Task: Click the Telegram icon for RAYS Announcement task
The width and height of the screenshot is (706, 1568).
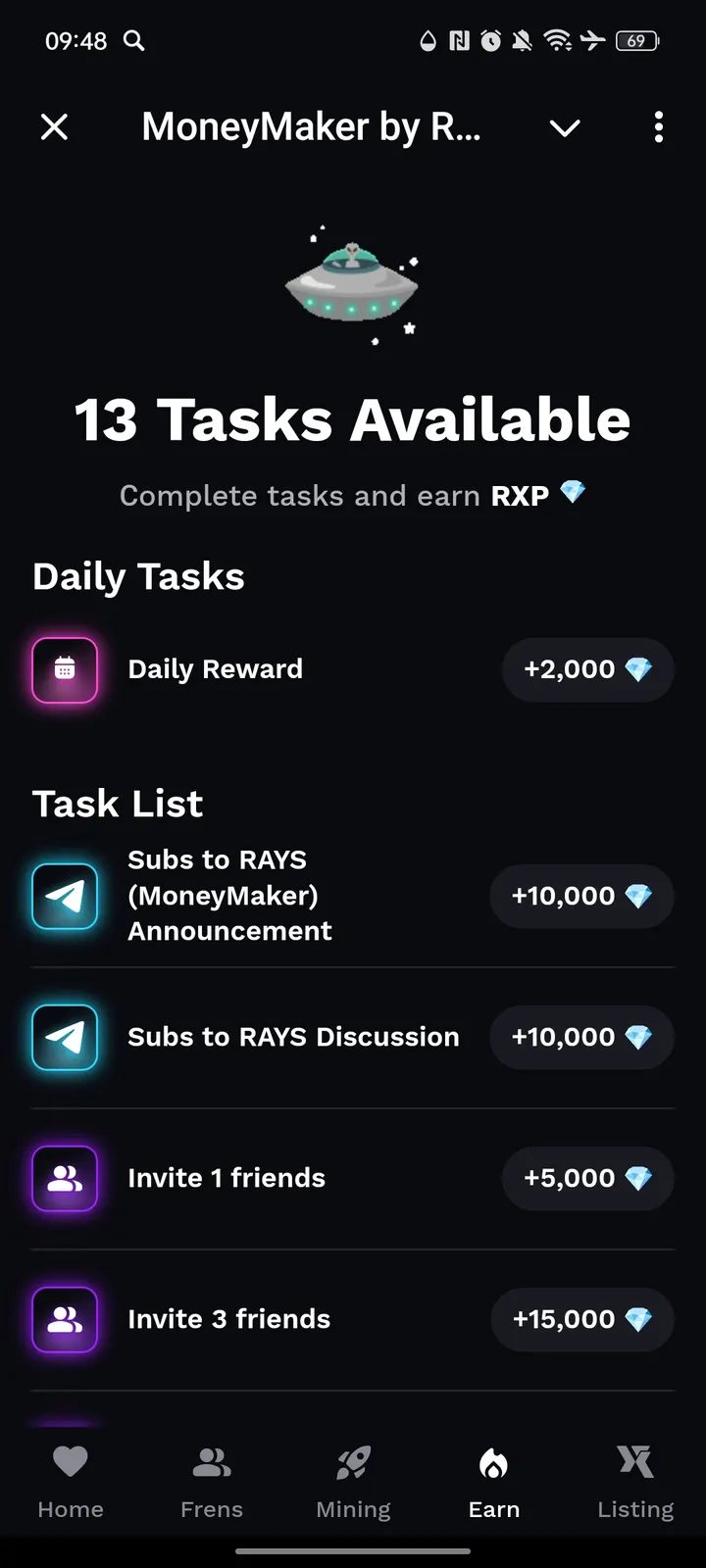Action: coord(65,896)
